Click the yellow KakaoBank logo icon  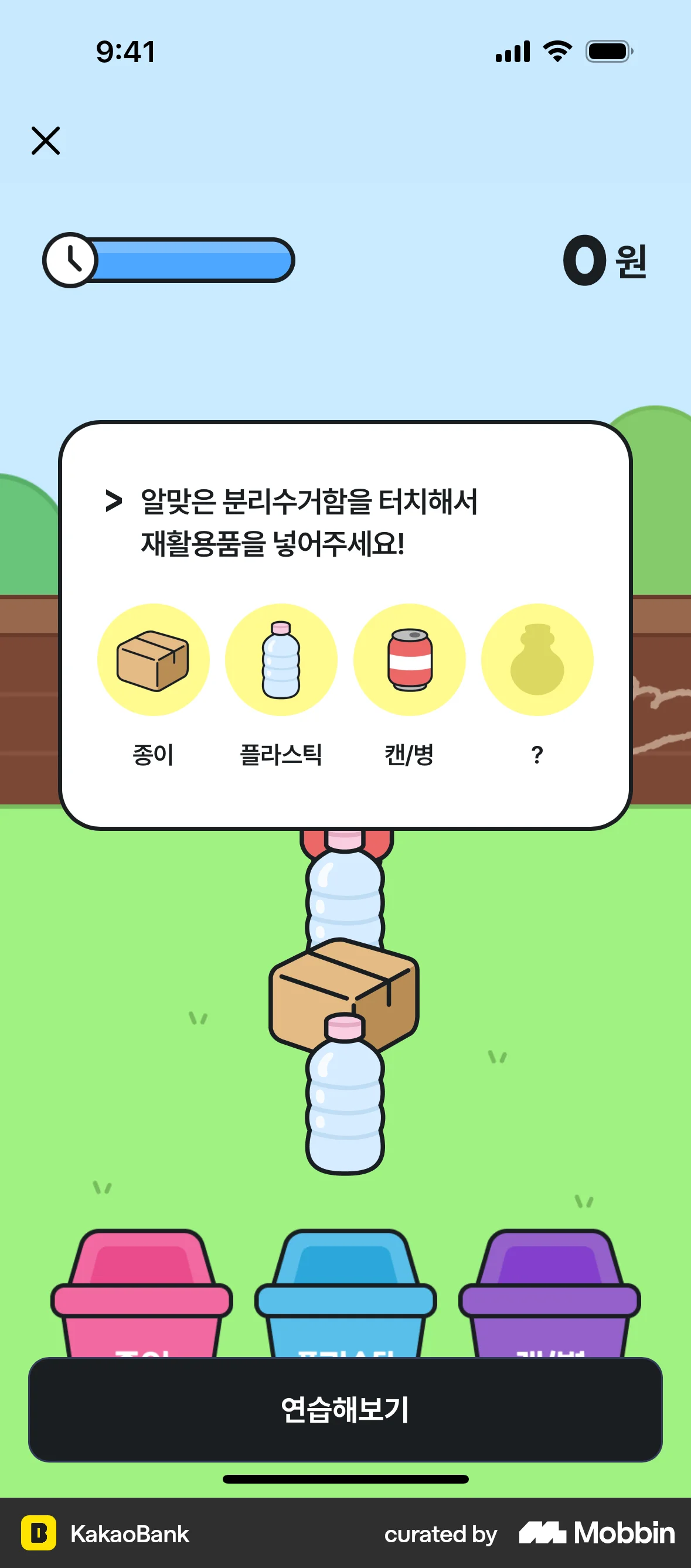pyautogui.click(x=40, y=1534)
